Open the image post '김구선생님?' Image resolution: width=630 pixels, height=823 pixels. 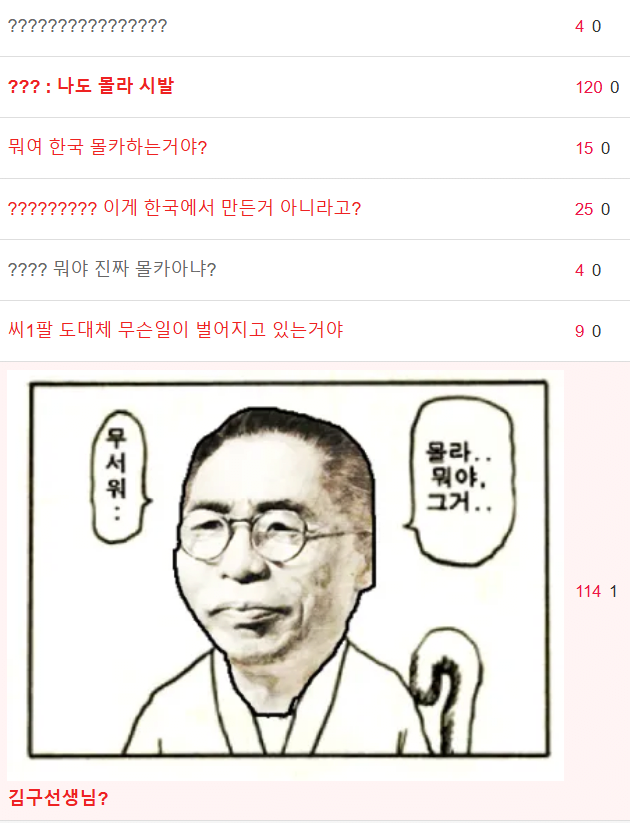(58, 798)
